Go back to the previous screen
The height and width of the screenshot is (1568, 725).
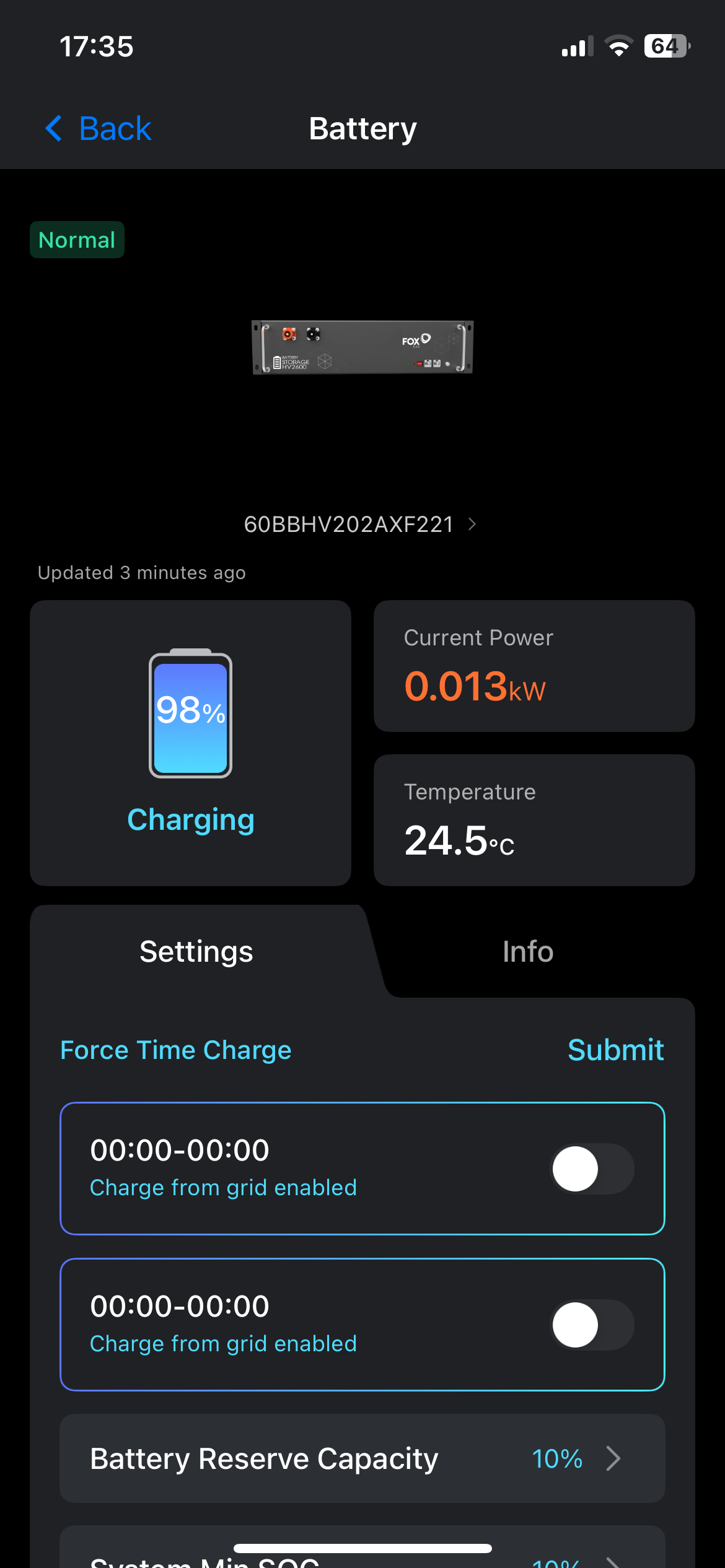coord(99,129)
